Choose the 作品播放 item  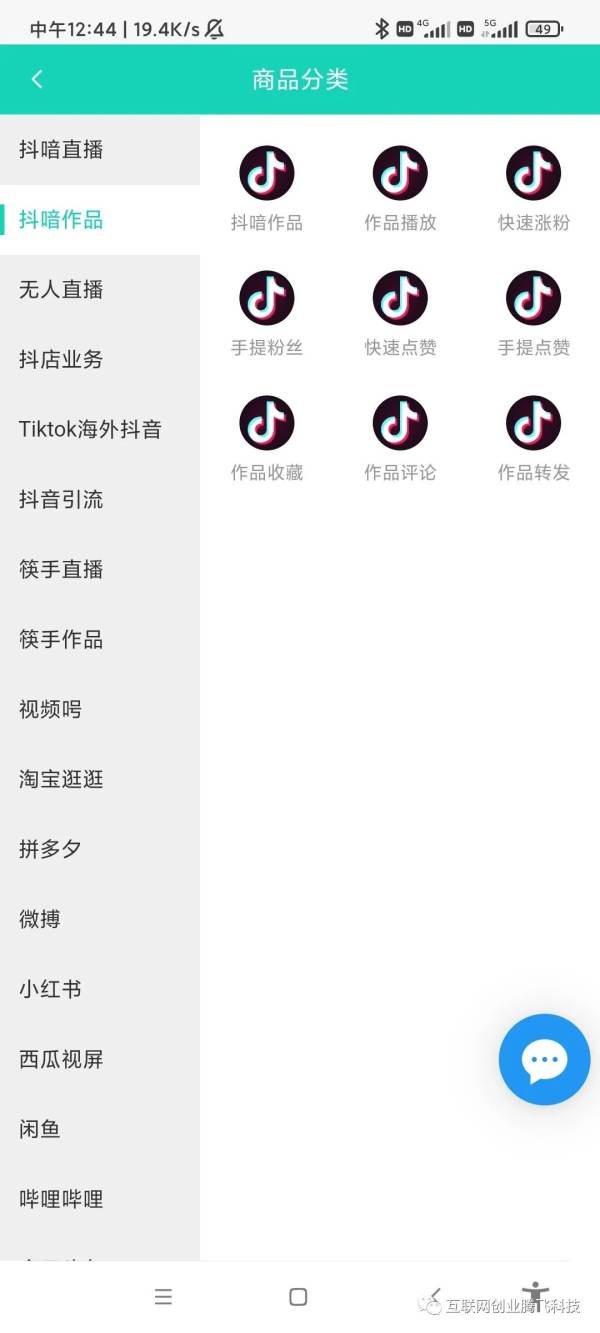(400, 186)
